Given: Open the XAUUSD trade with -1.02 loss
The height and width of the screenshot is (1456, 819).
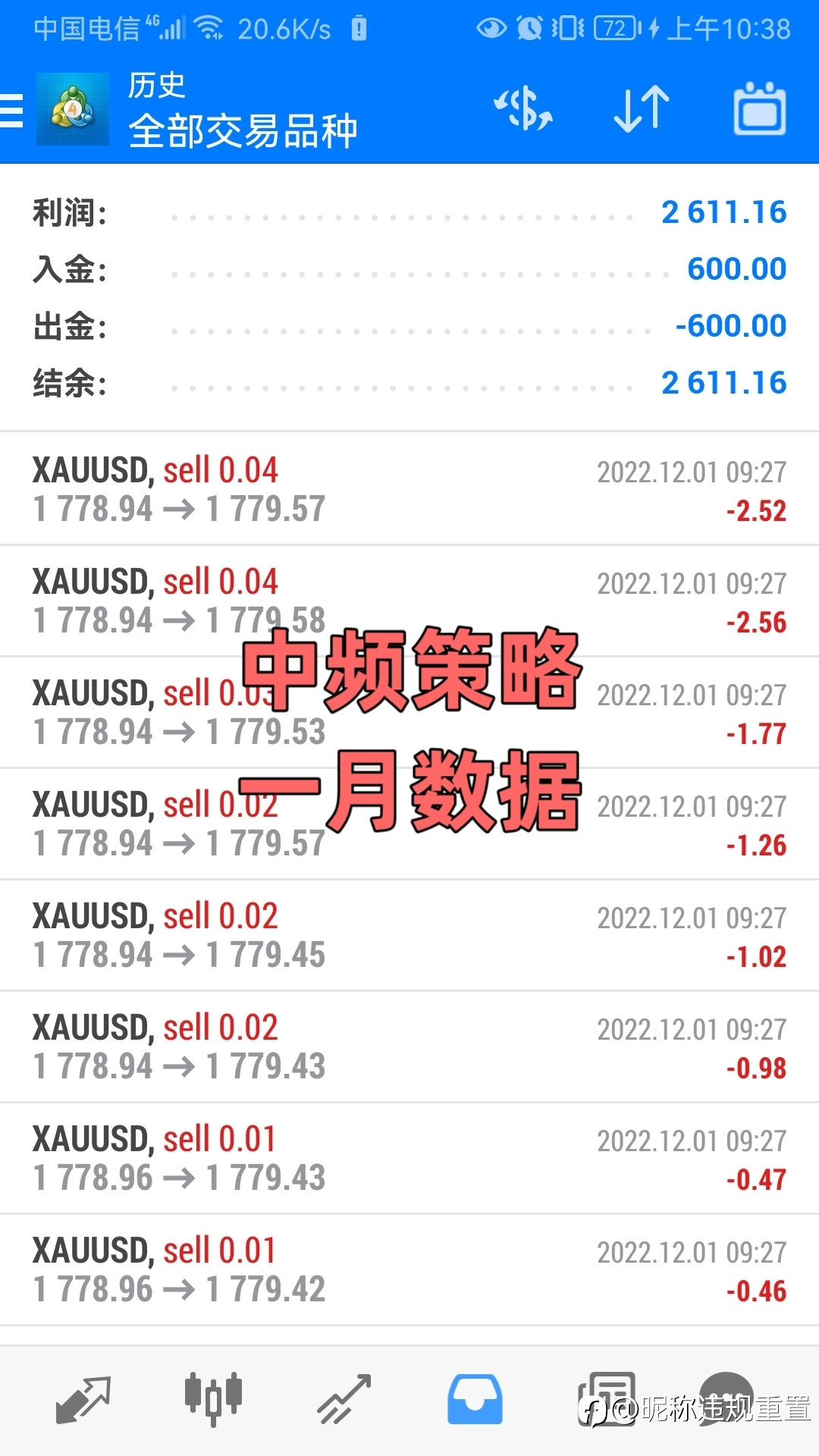Looking at the screenshot, I should [x=409, y=935].
